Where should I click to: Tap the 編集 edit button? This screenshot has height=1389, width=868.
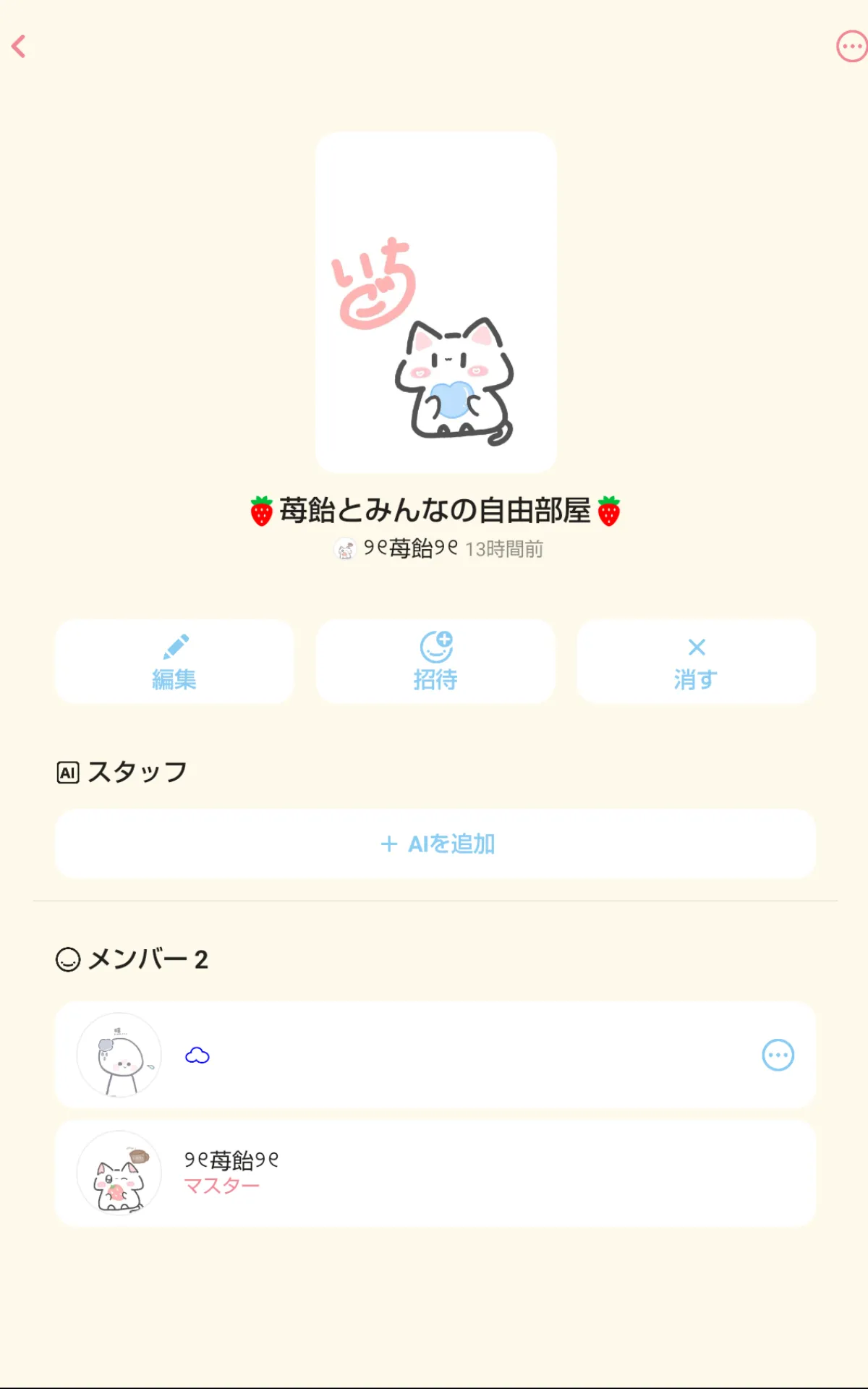[x=174, y=661]
